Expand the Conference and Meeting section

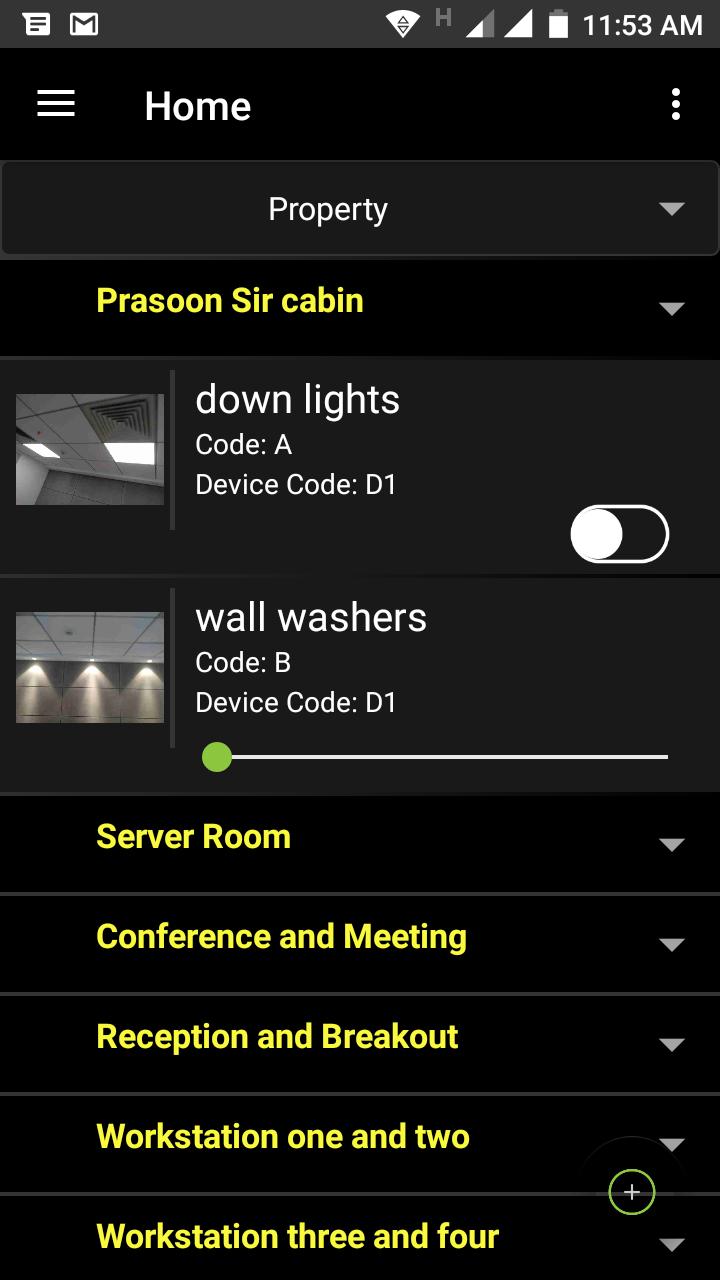(672, 944)
